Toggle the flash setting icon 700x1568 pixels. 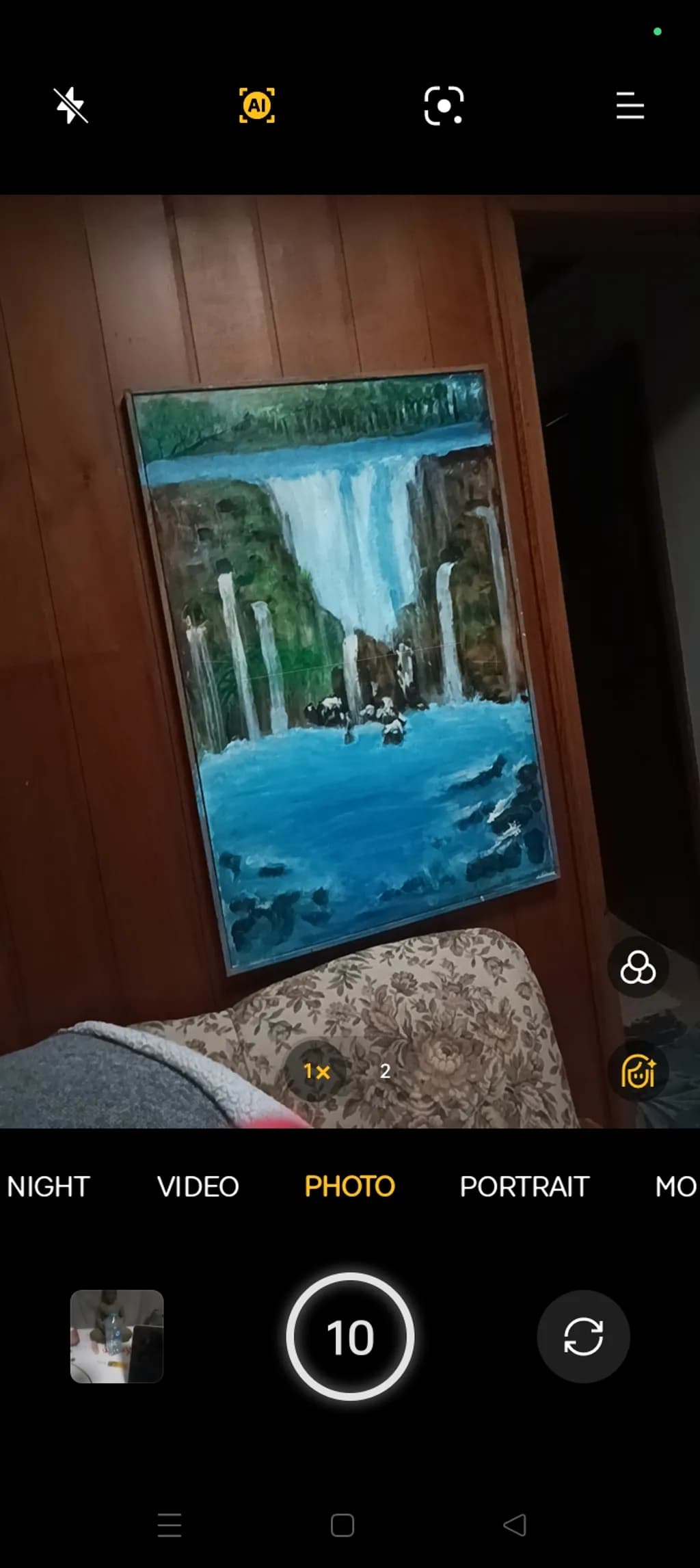point(71,106)
